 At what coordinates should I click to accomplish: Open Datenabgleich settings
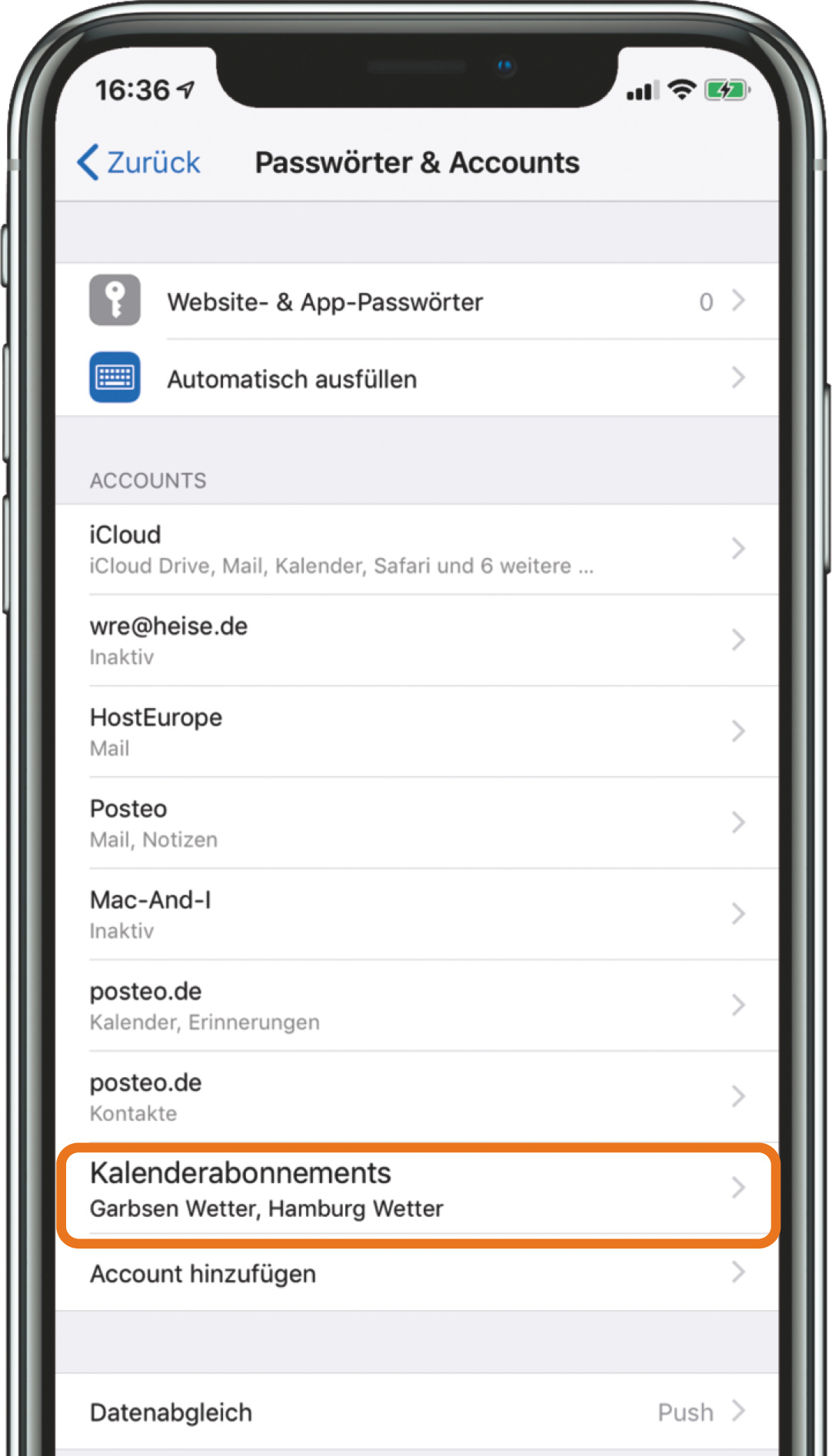coord(415,1412)
